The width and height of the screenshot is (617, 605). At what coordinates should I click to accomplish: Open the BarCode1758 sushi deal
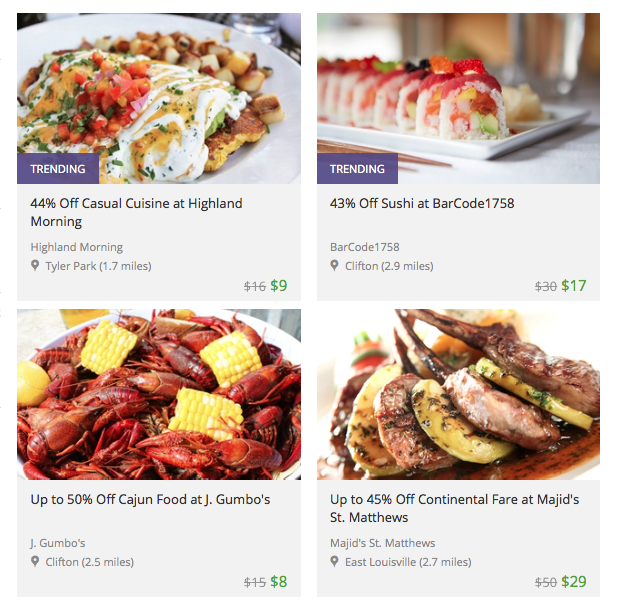point(421,203)
